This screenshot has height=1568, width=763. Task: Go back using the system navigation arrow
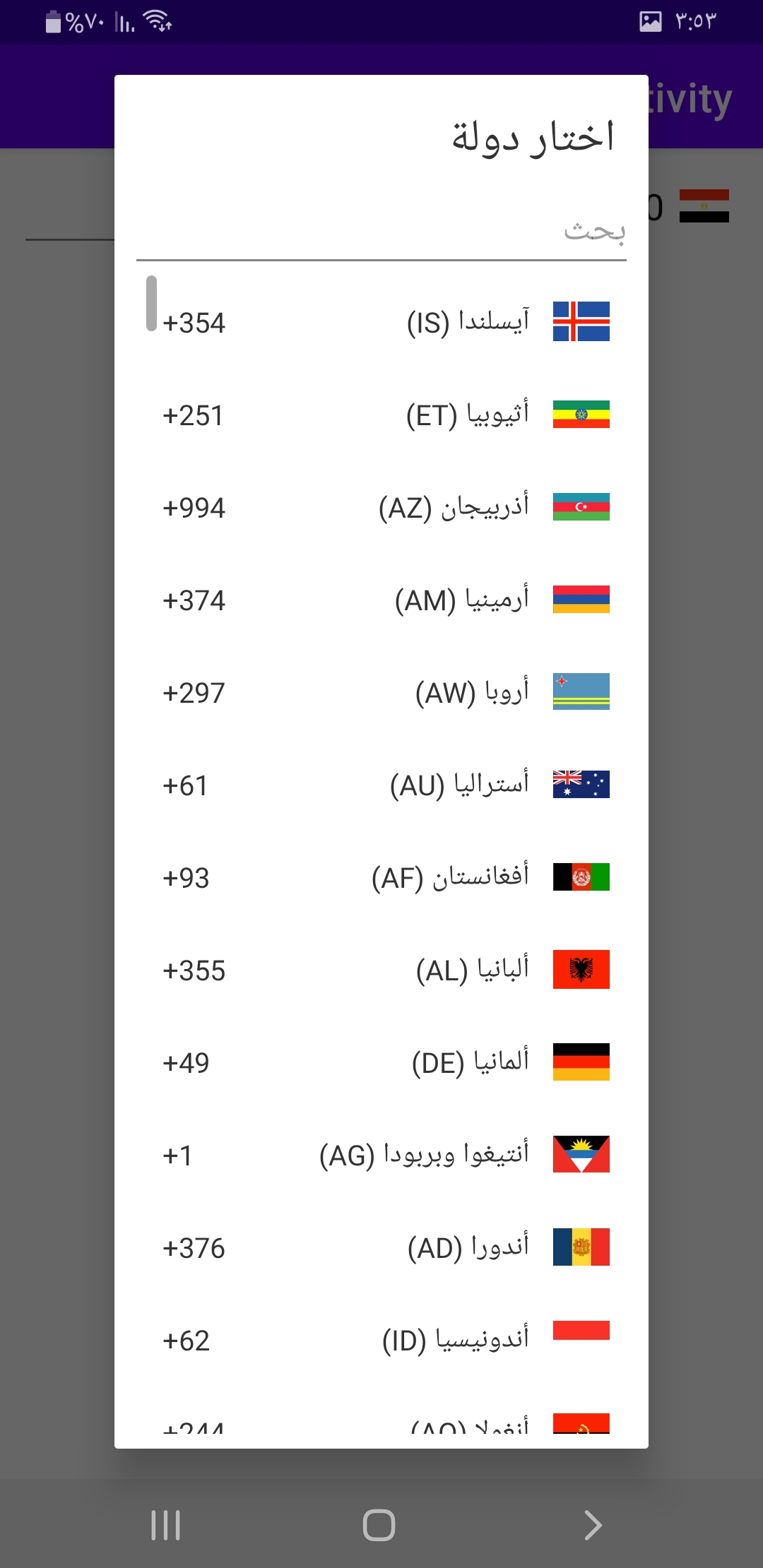[x=593, y=1525]
